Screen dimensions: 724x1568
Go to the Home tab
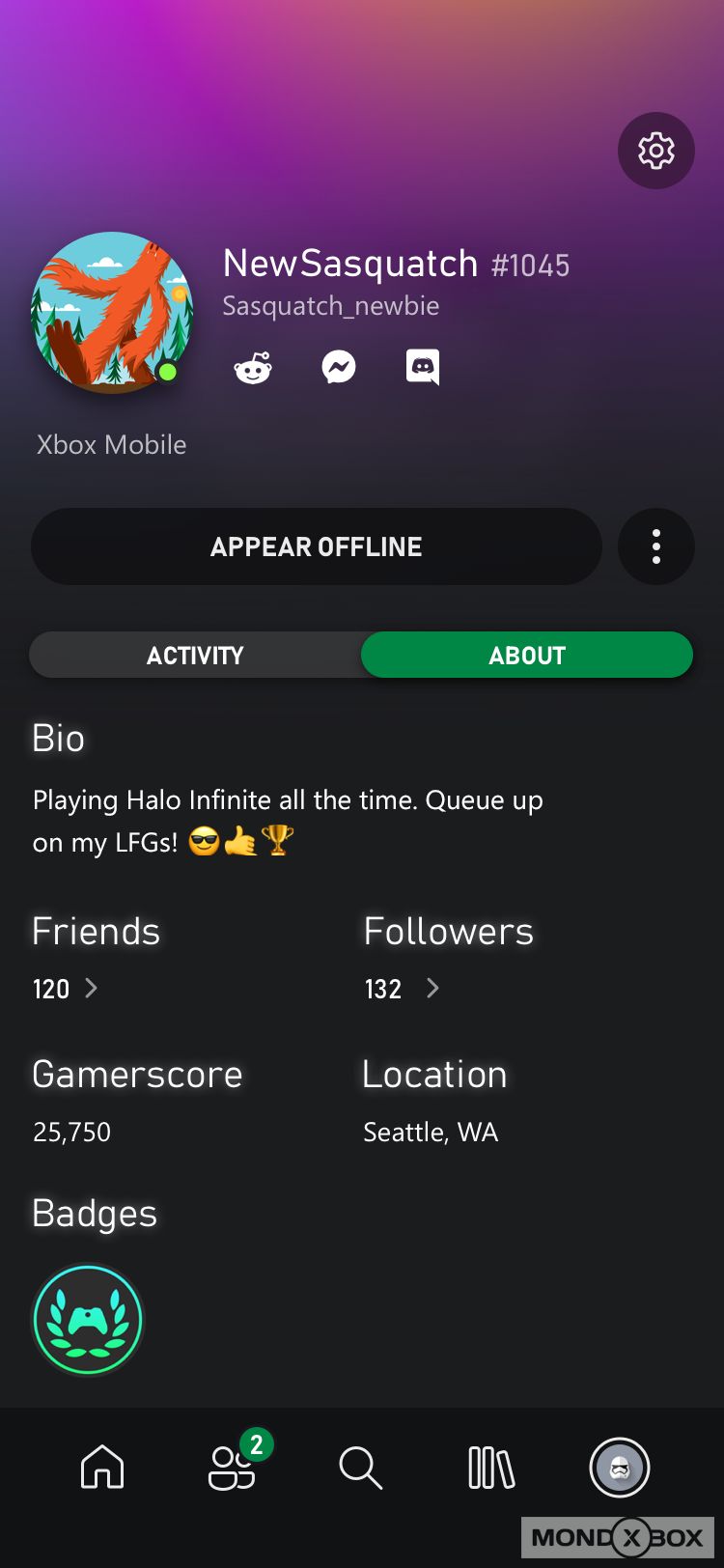click(102, 1468)
